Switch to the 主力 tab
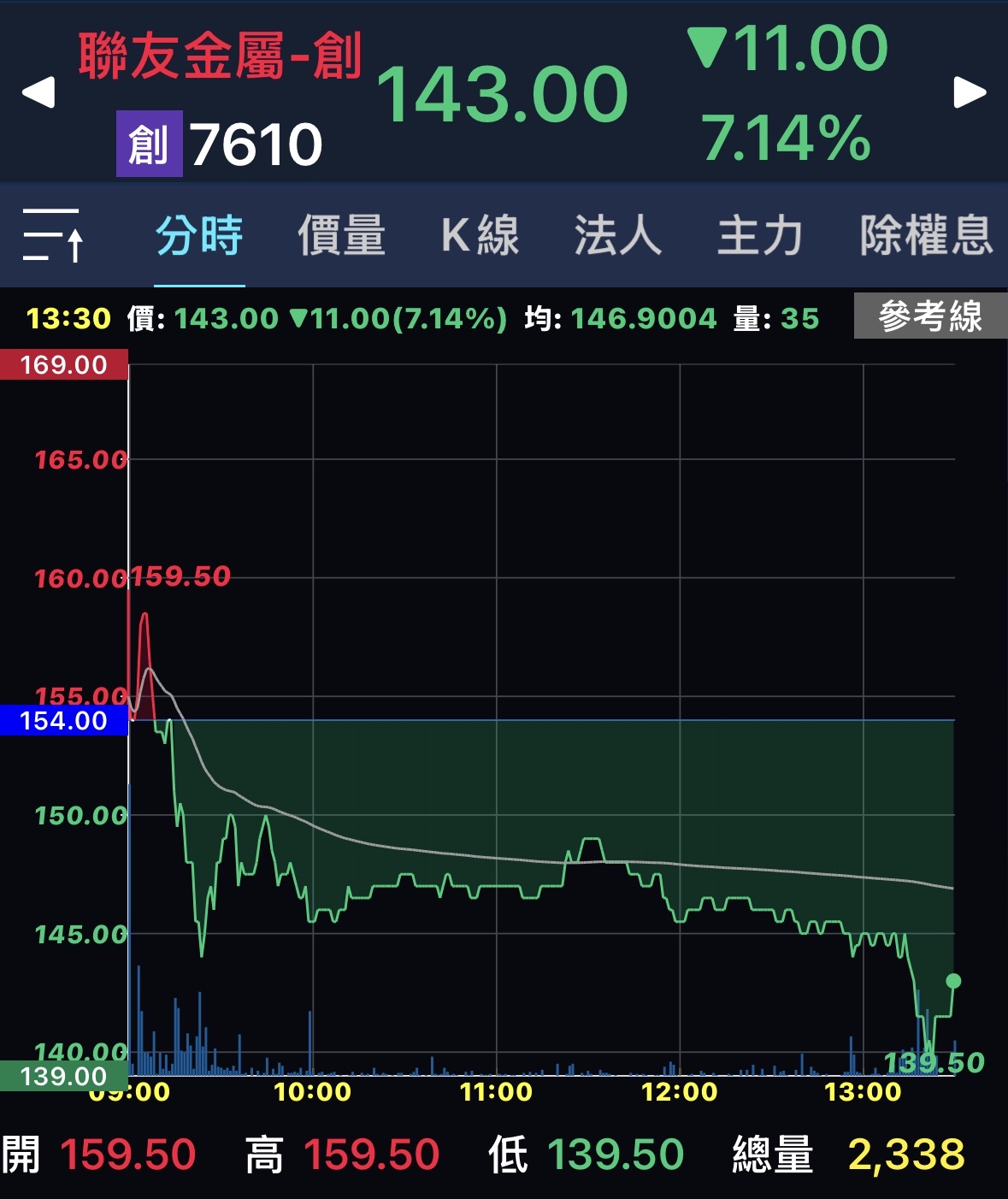The image size is (1008, 1199). coord(759,235)
